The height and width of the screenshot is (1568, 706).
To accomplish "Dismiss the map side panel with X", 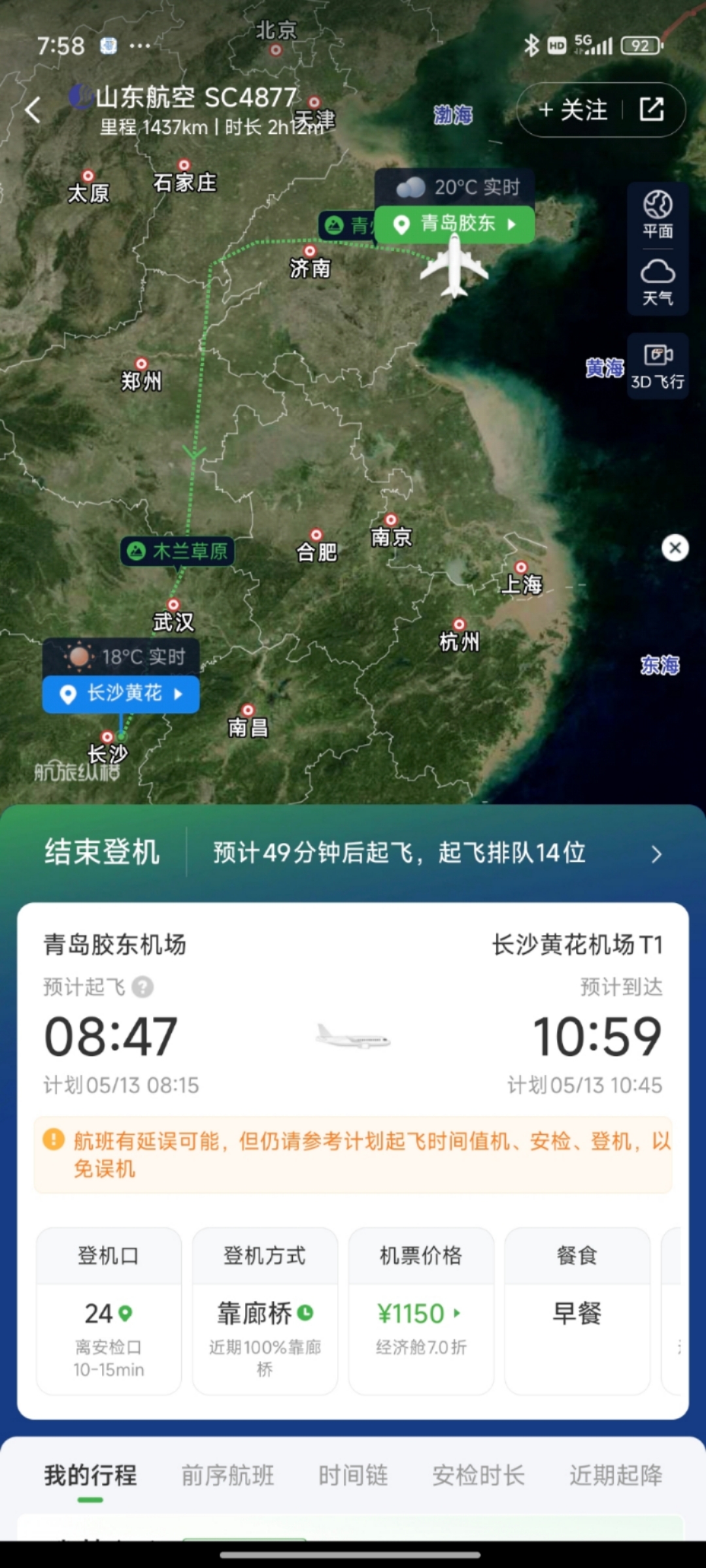I will [675, 547].
